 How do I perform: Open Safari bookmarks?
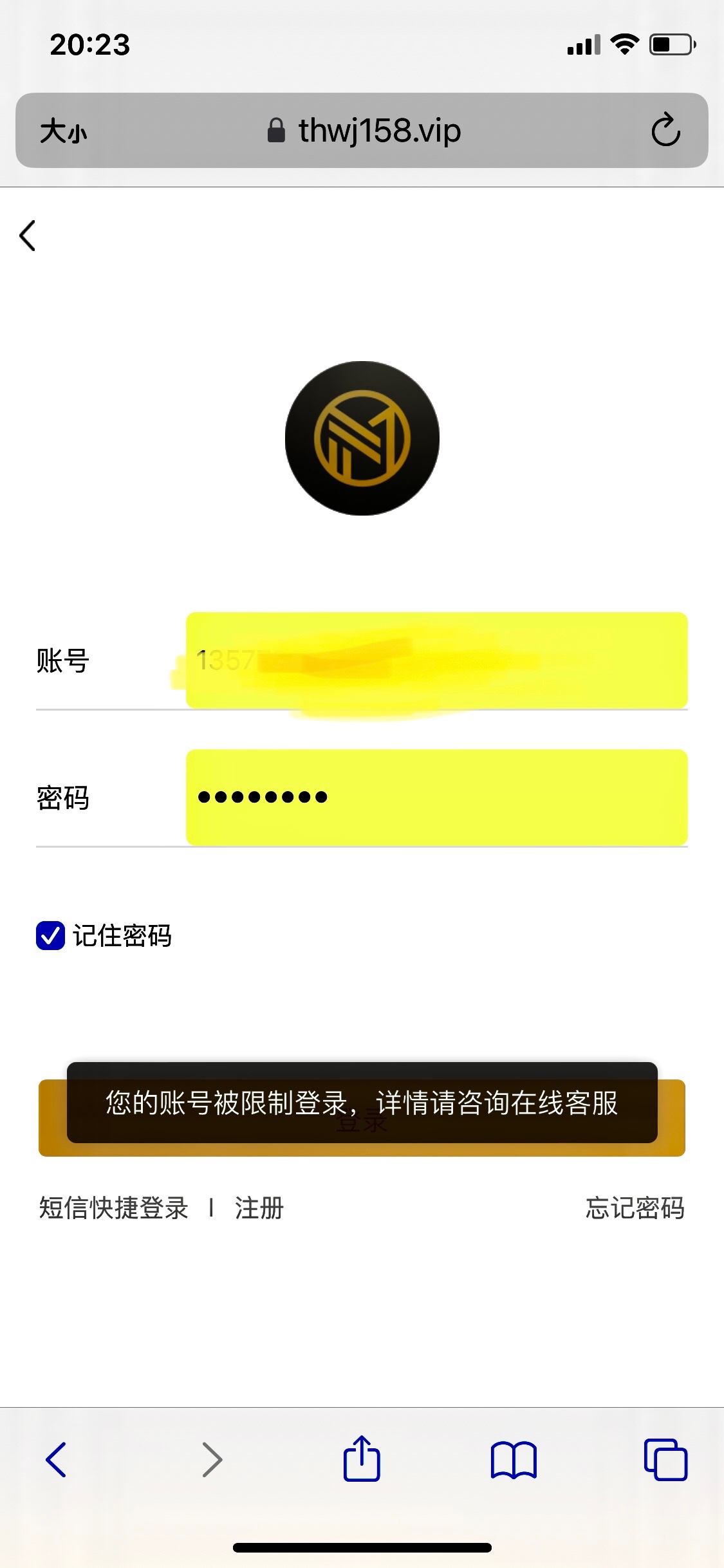pos(513,1459)
